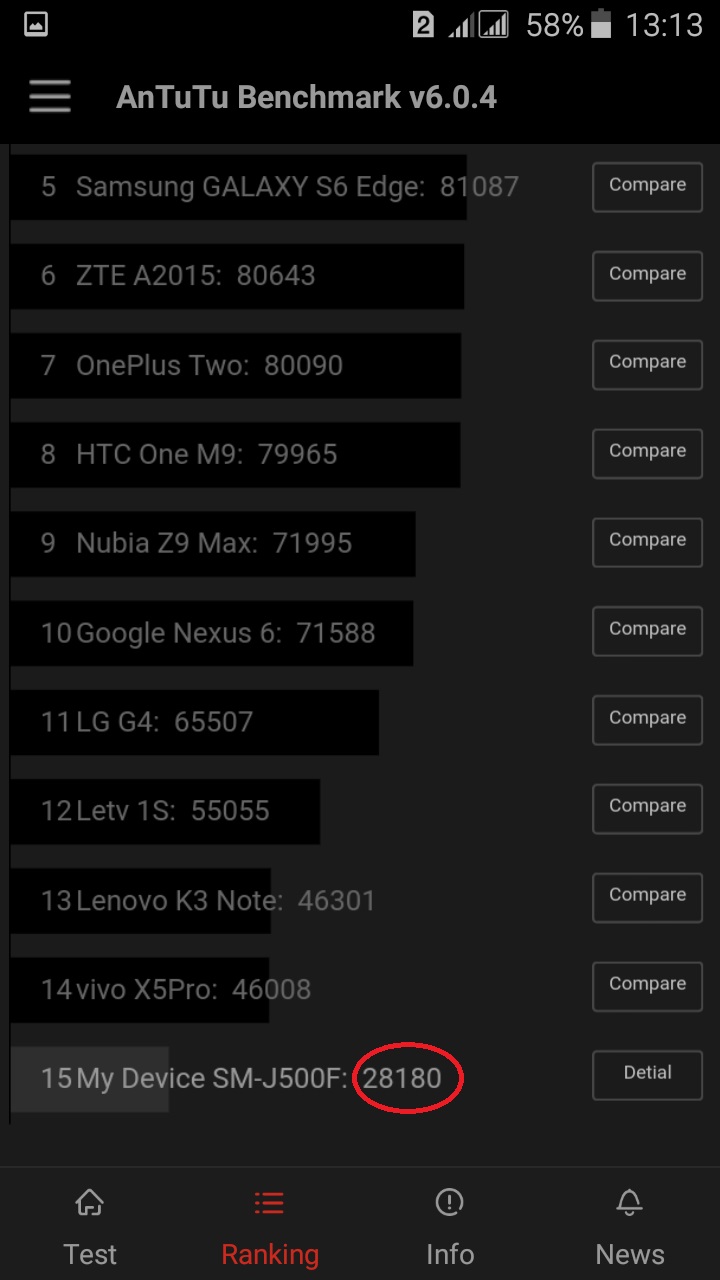720x1280 pixels.
Task: Compare with Letv 1S
Action: point(647,808)
